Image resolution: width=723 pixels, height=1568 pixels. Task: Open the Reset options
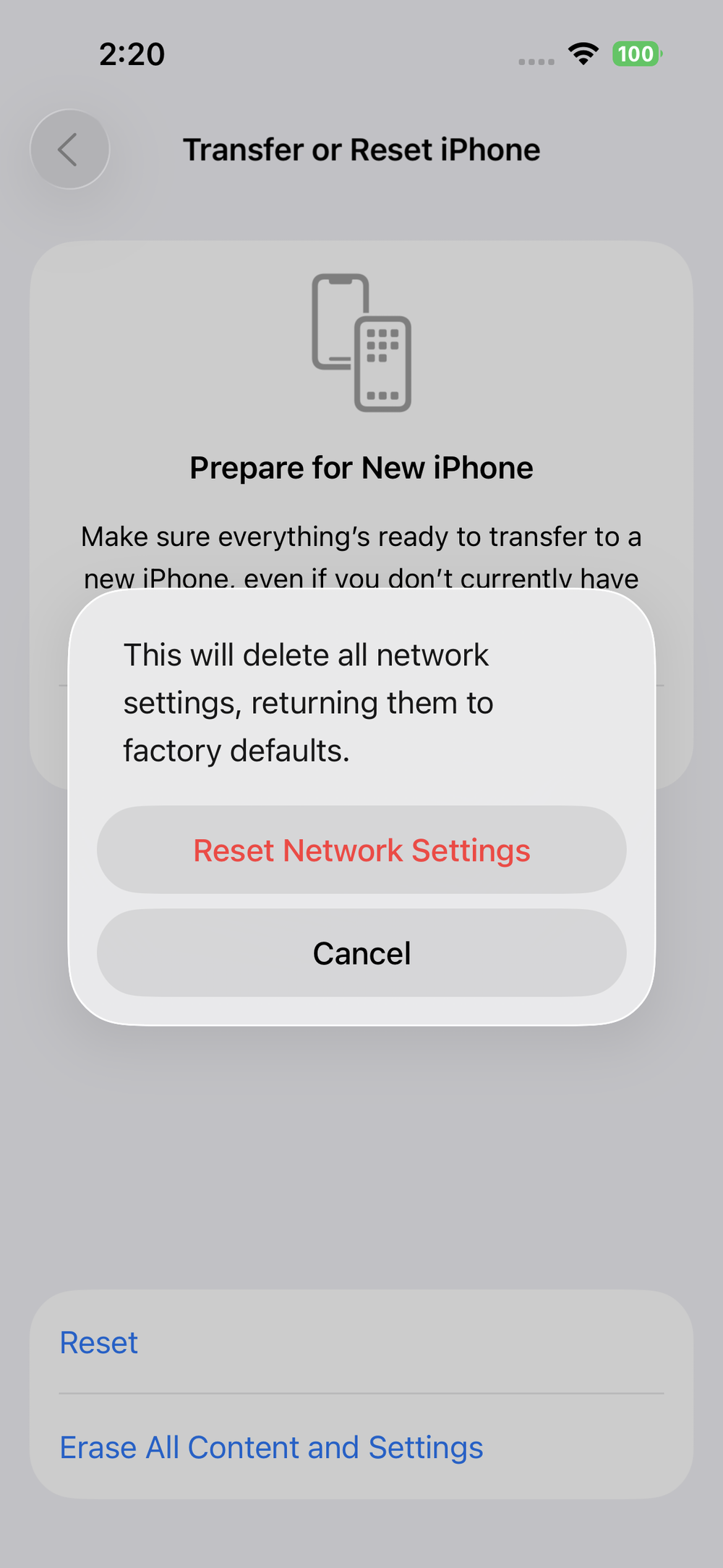pyautogui.click(x=99, y=1342)
